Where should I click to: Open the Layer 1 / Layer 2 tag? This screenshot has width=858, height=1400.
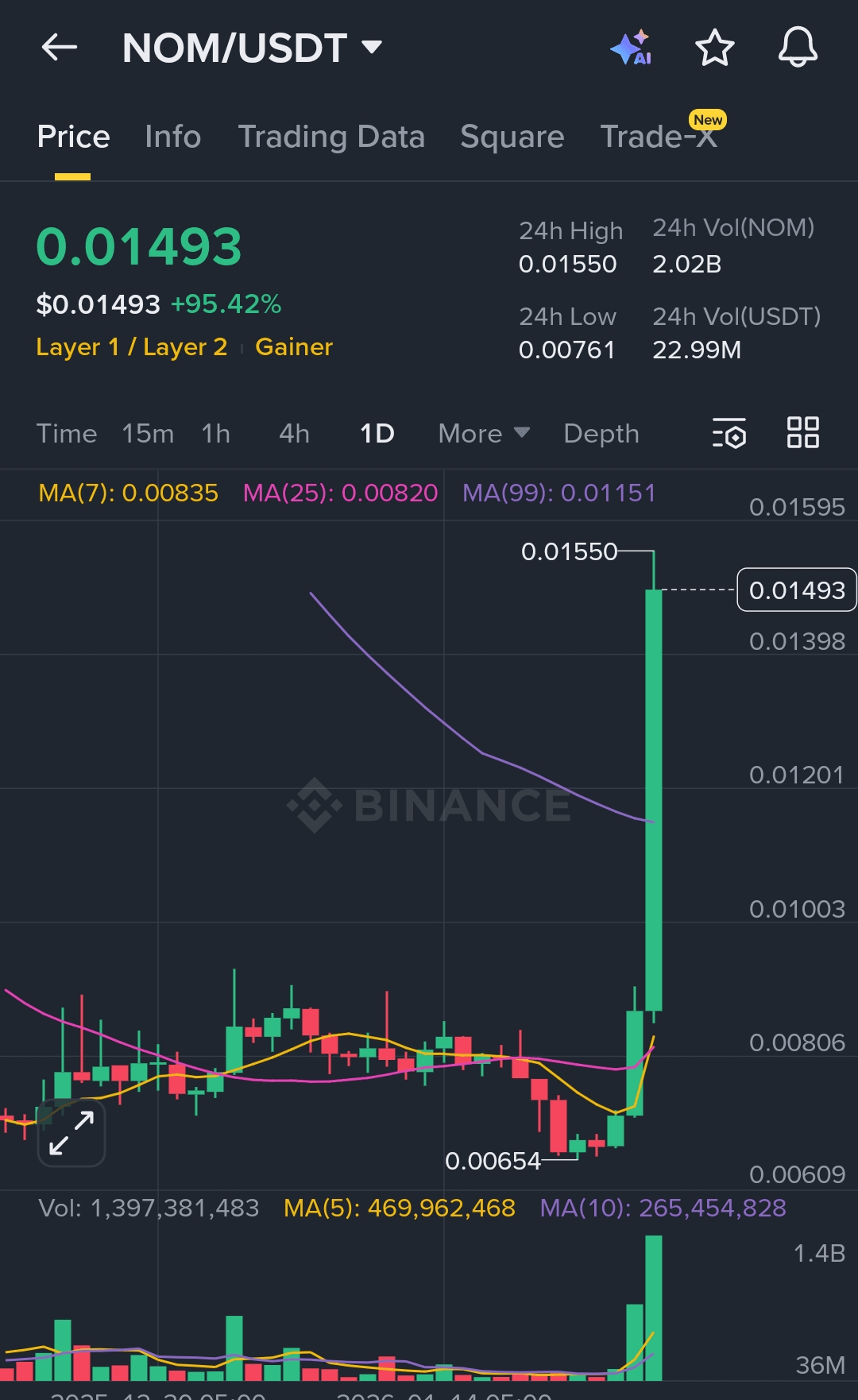coord(132,347)
